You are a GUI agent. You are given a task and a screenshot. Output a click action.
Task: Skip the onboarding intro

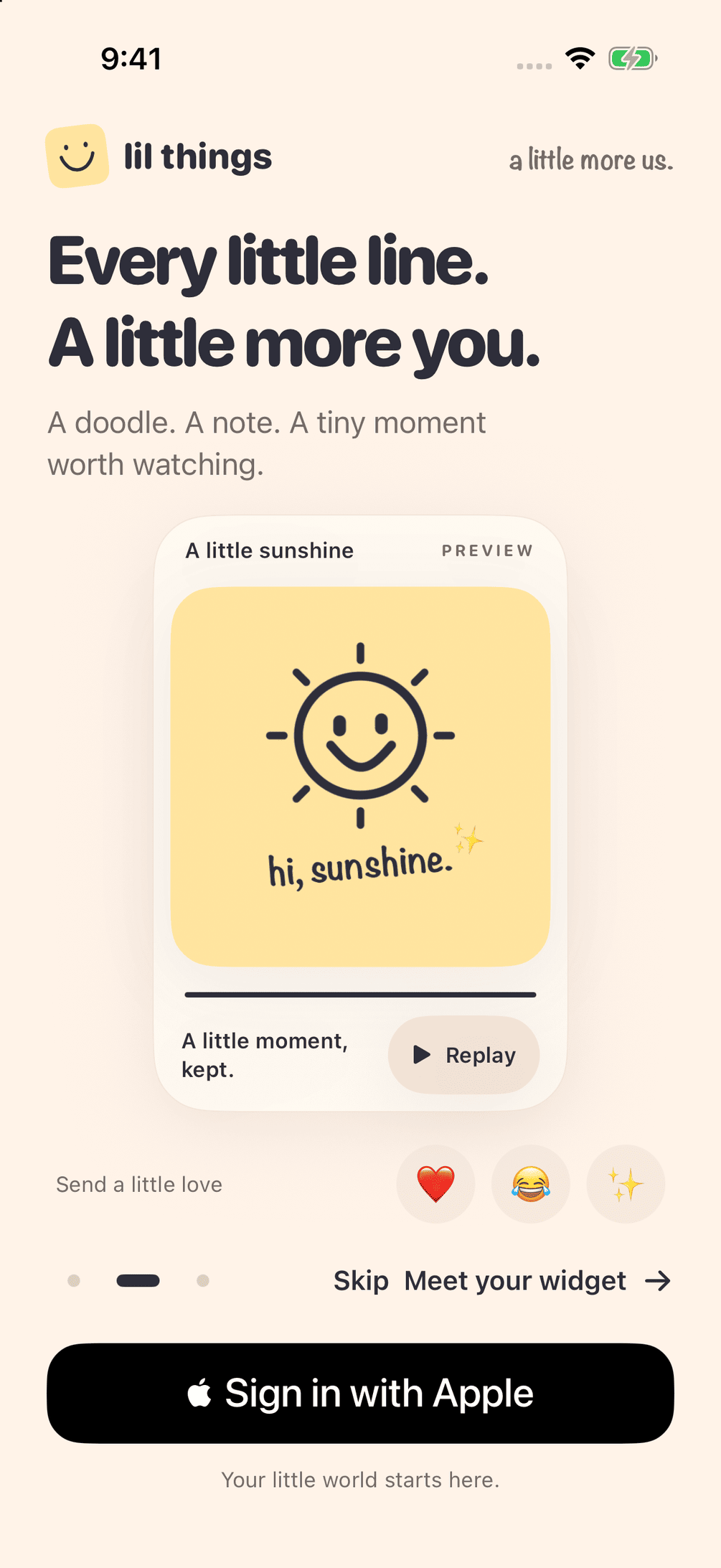pyautogui.click(x=361, y=1281)
